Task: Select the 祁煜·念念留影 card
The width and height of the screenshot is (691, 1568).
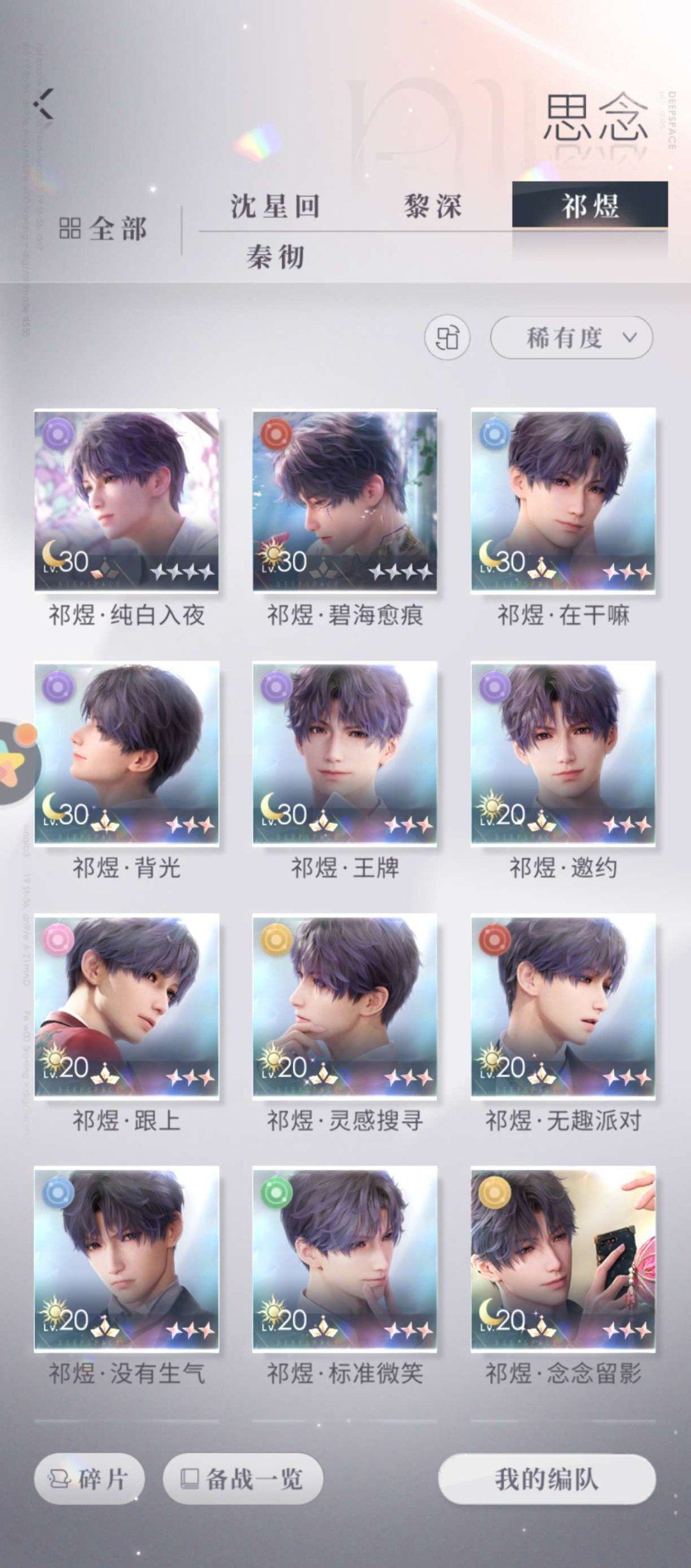Action: click(563, 1259)
